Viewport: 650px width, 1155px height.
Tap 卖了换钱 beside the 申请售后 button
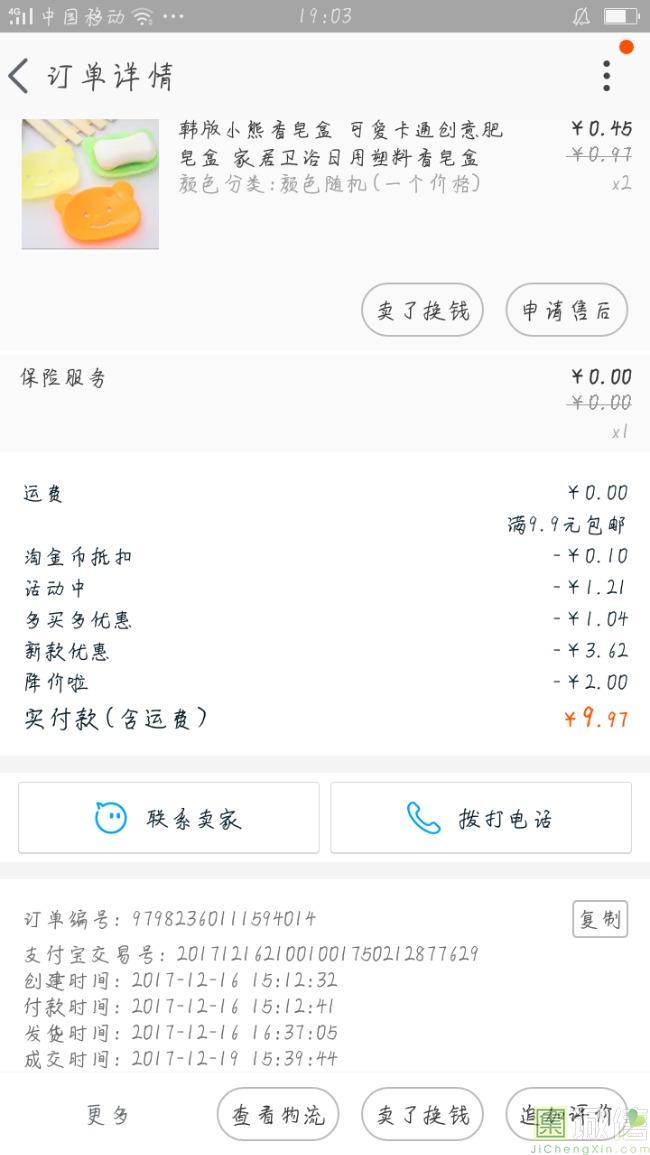[x=422, y=310]
